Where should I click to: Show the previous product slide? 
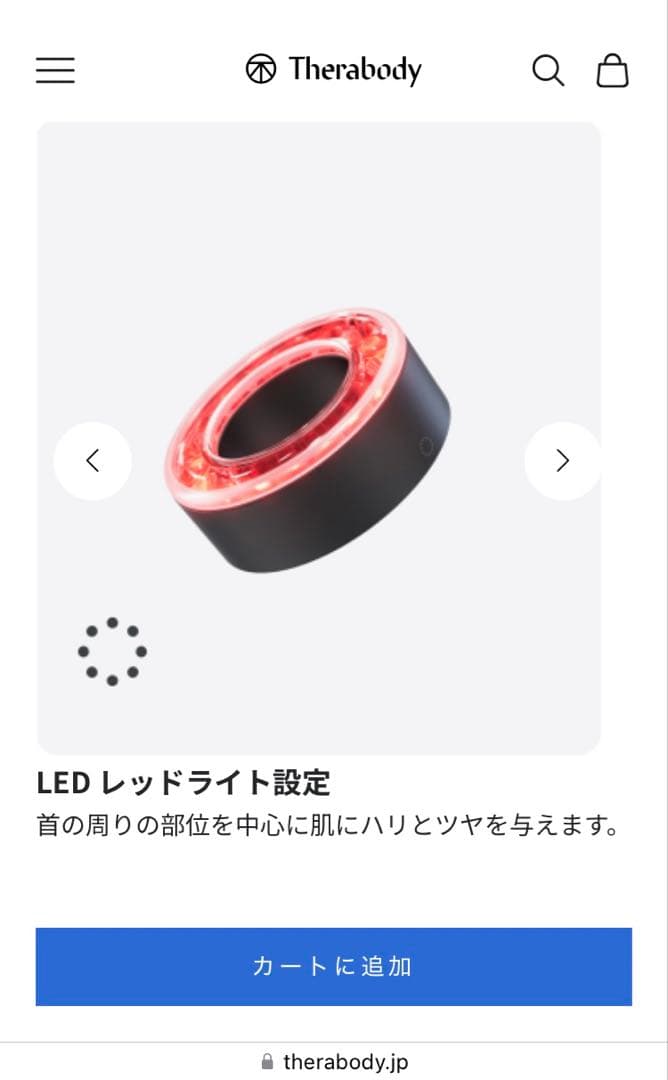point(92,460)
